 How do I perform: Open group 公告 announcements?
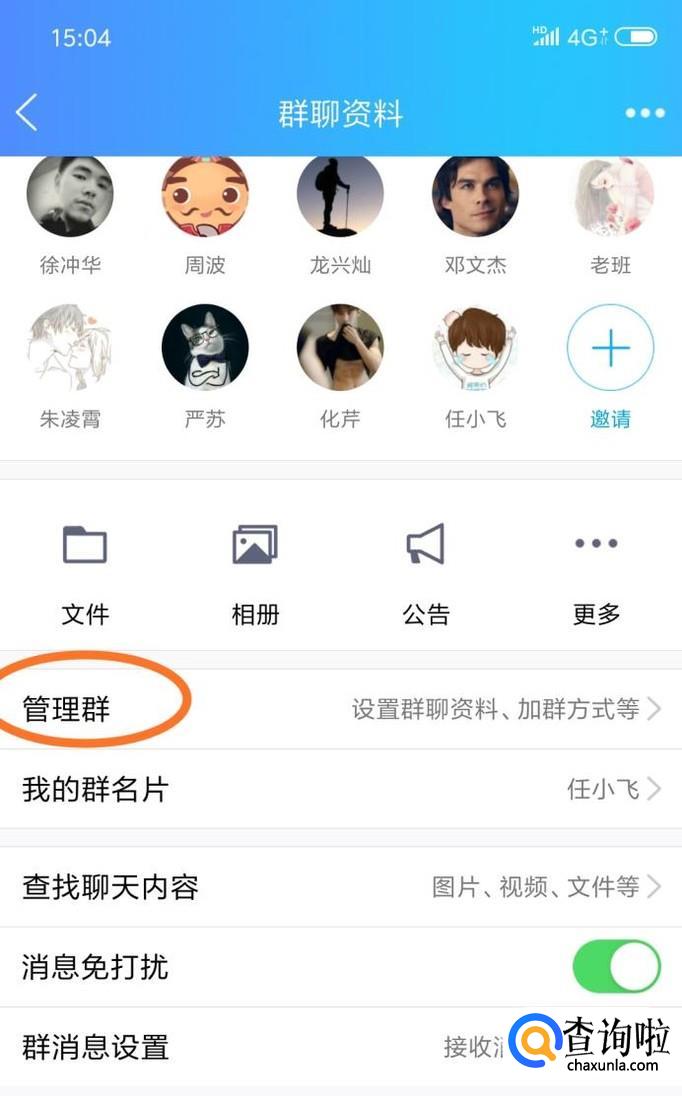[426, 570]
